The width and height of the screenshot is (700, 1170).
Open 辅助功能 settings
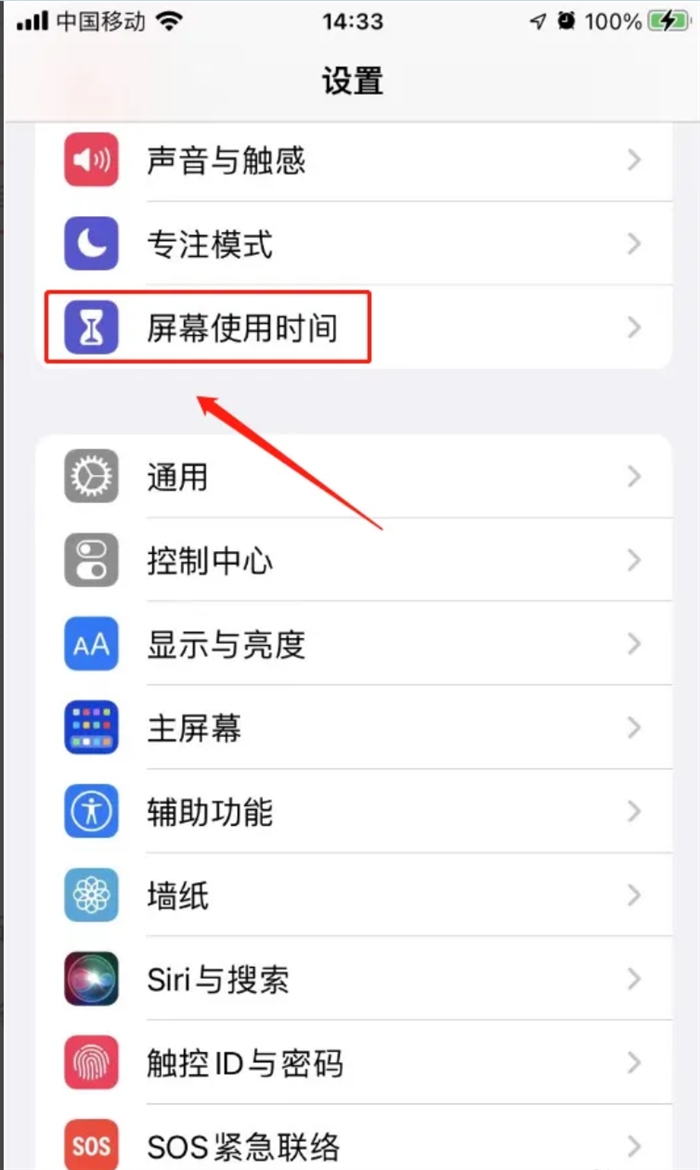(354, 811)
